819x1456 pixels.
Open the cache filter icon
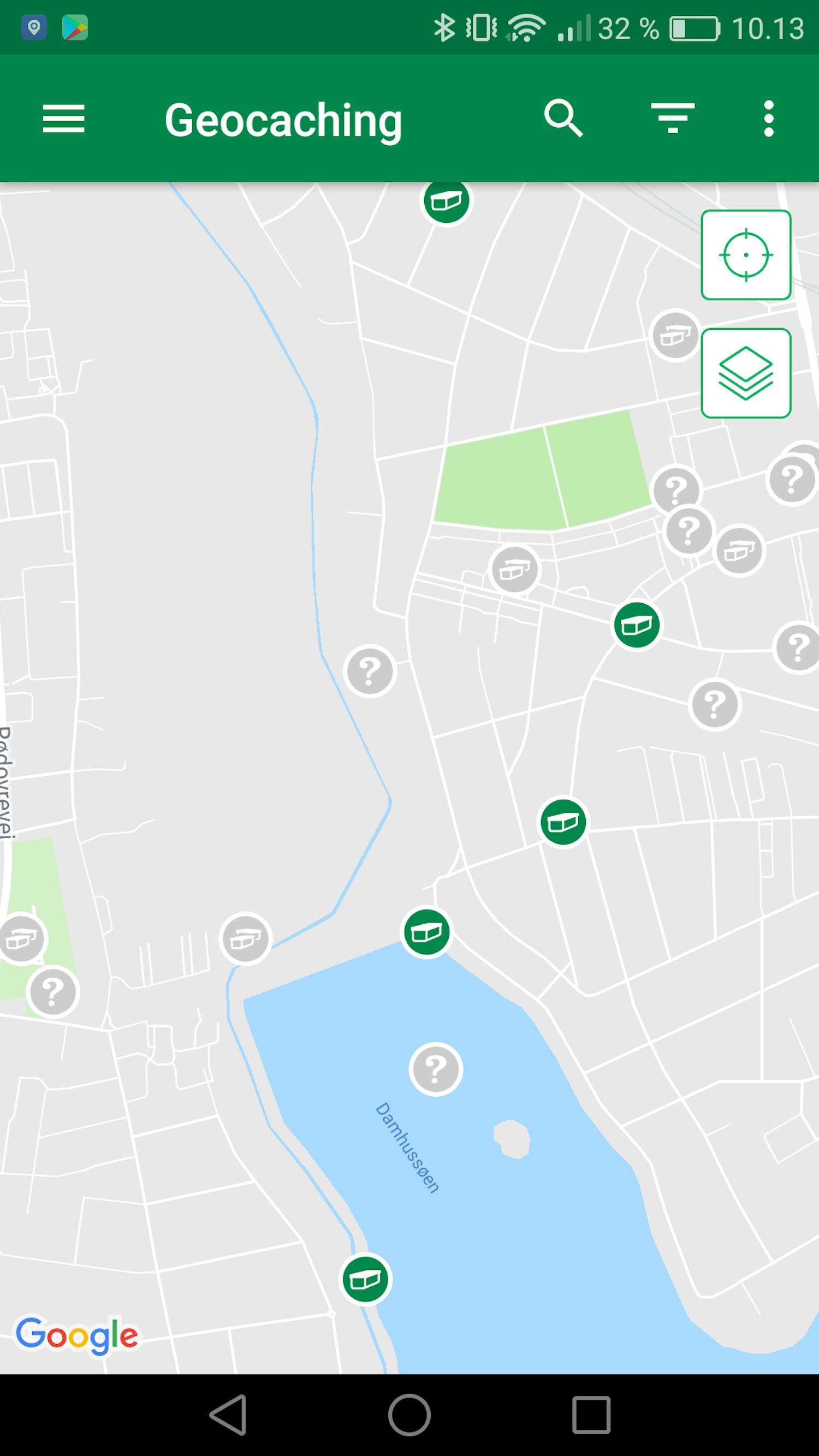(x=673, y=119)
